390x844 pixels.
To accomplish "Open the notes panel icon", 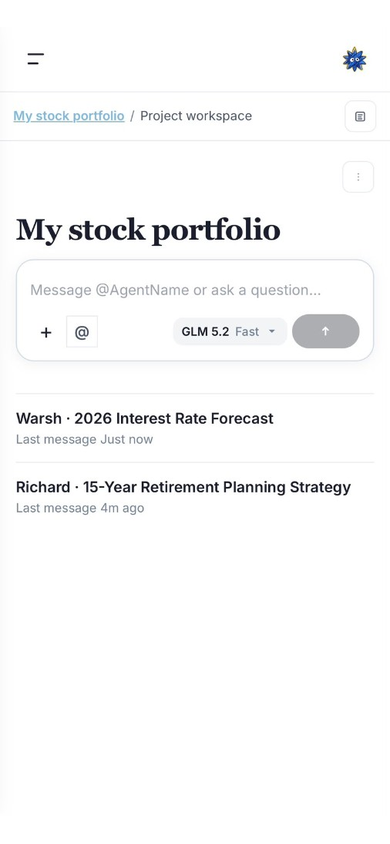I will coord(360,116).
